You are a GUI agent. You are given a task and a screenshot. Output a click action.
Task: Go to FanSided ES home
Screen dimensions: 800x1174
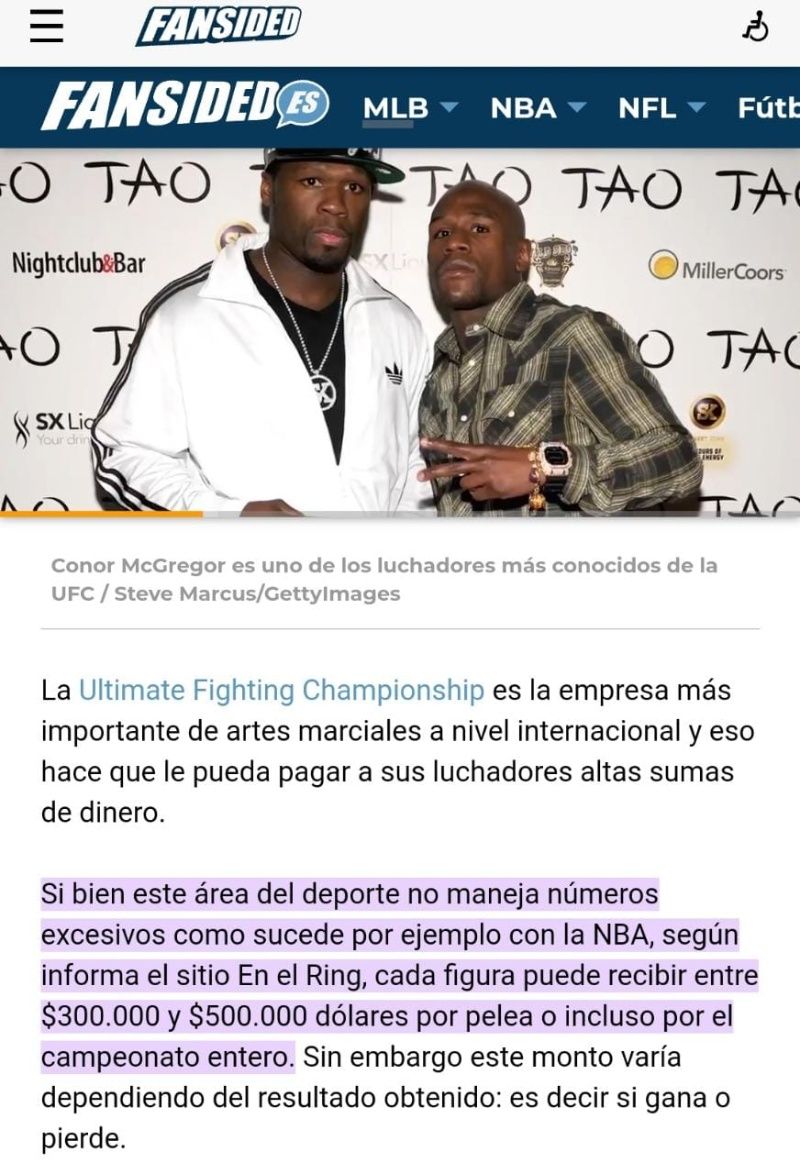pyautogui.click(x=186, y=107)
